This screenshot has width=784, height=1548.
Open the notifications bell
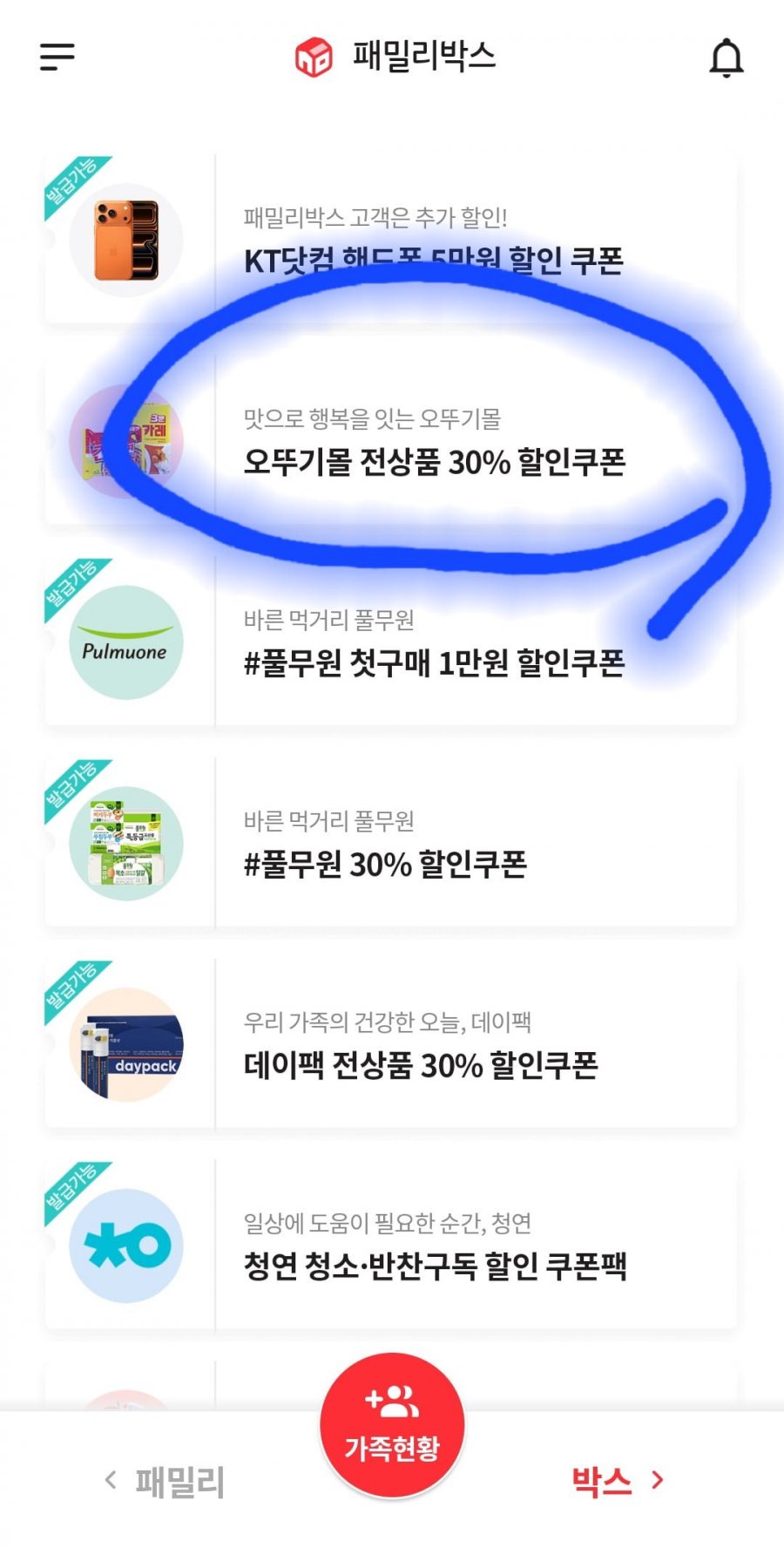click(726, 58)
